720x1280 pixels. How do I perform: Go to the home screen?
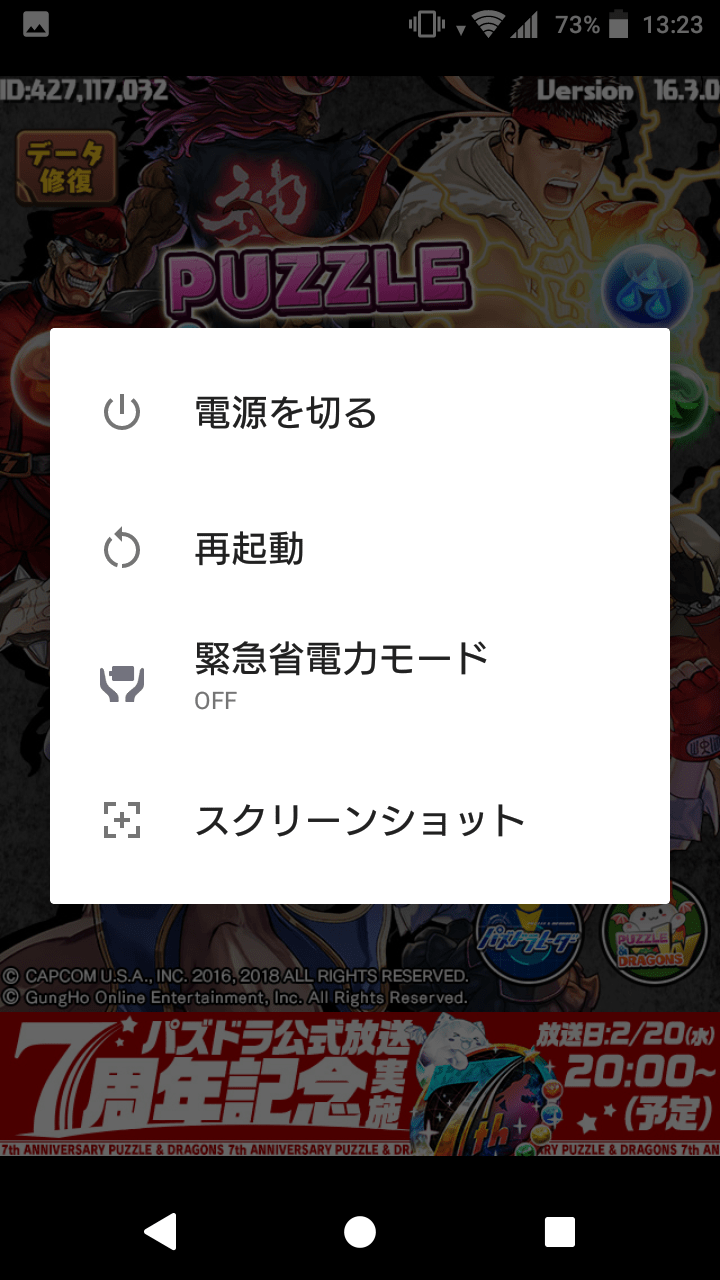pos(360,1232)
